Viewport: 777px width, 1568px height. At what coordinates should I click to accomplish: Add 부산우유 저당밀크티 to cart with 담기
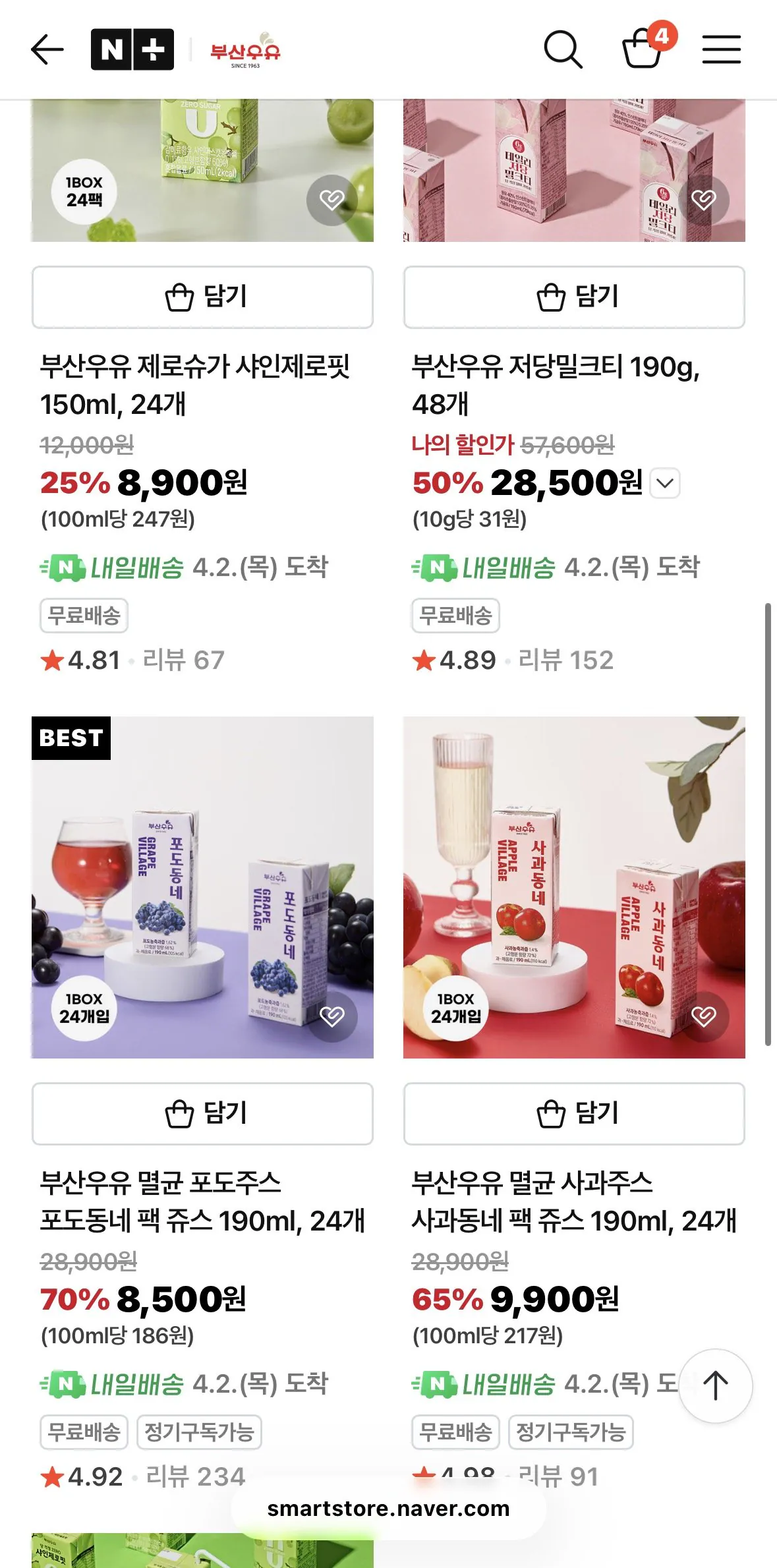click(x=575, y=297)
